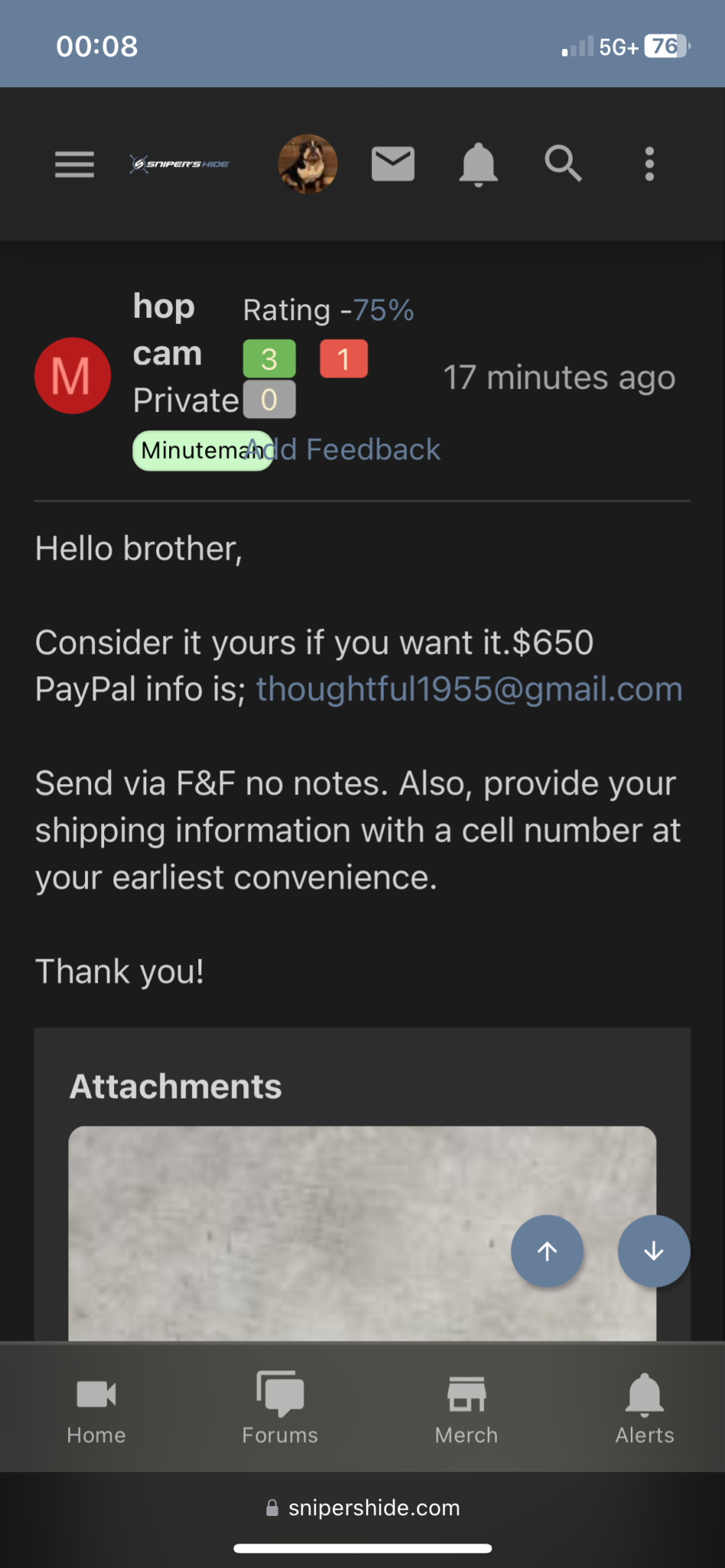The image size is (725, 1568).
Task: Open the attached image thumbnail
Action: click(x=362, y=1233)
